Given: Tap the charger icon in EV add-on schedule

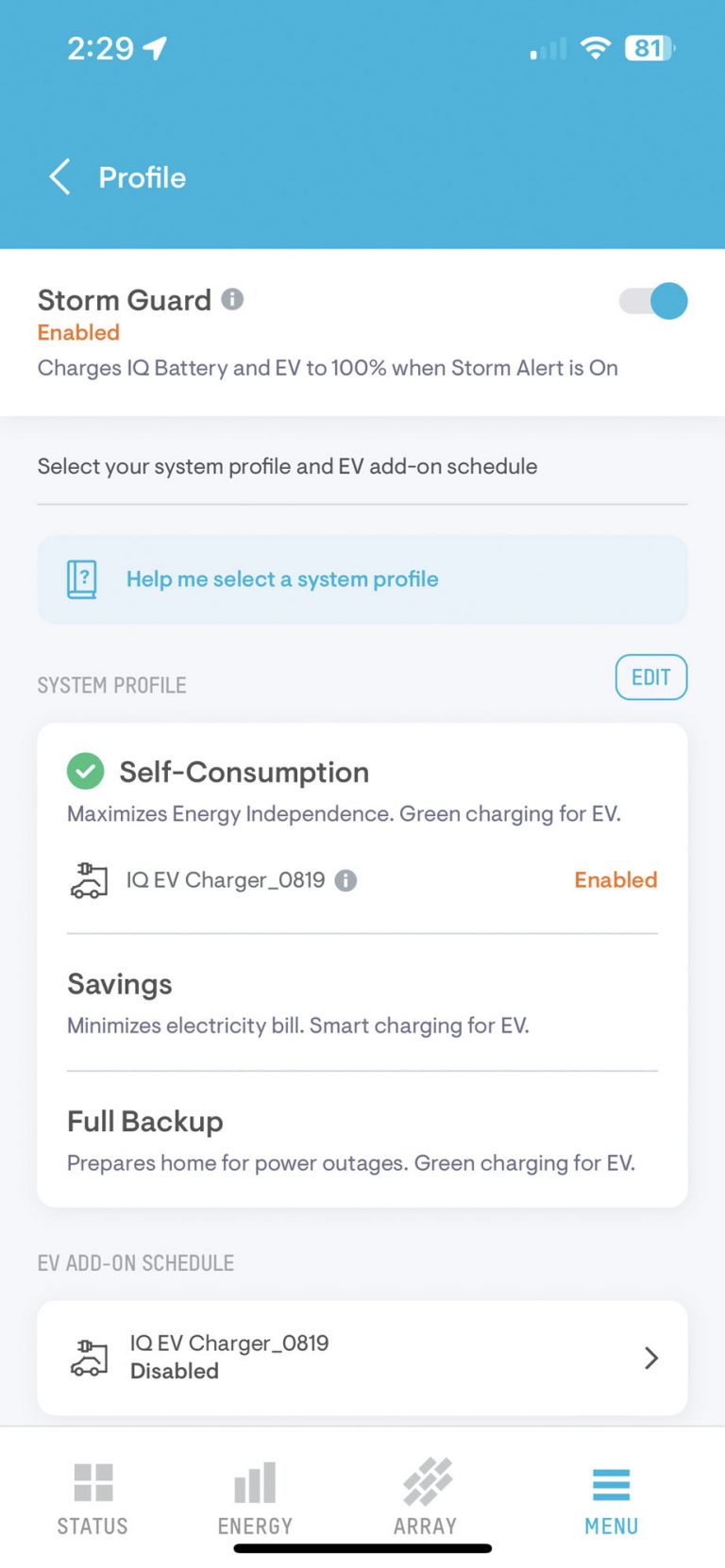Looking at the screenshot, I should click(x=88, y=1357).
